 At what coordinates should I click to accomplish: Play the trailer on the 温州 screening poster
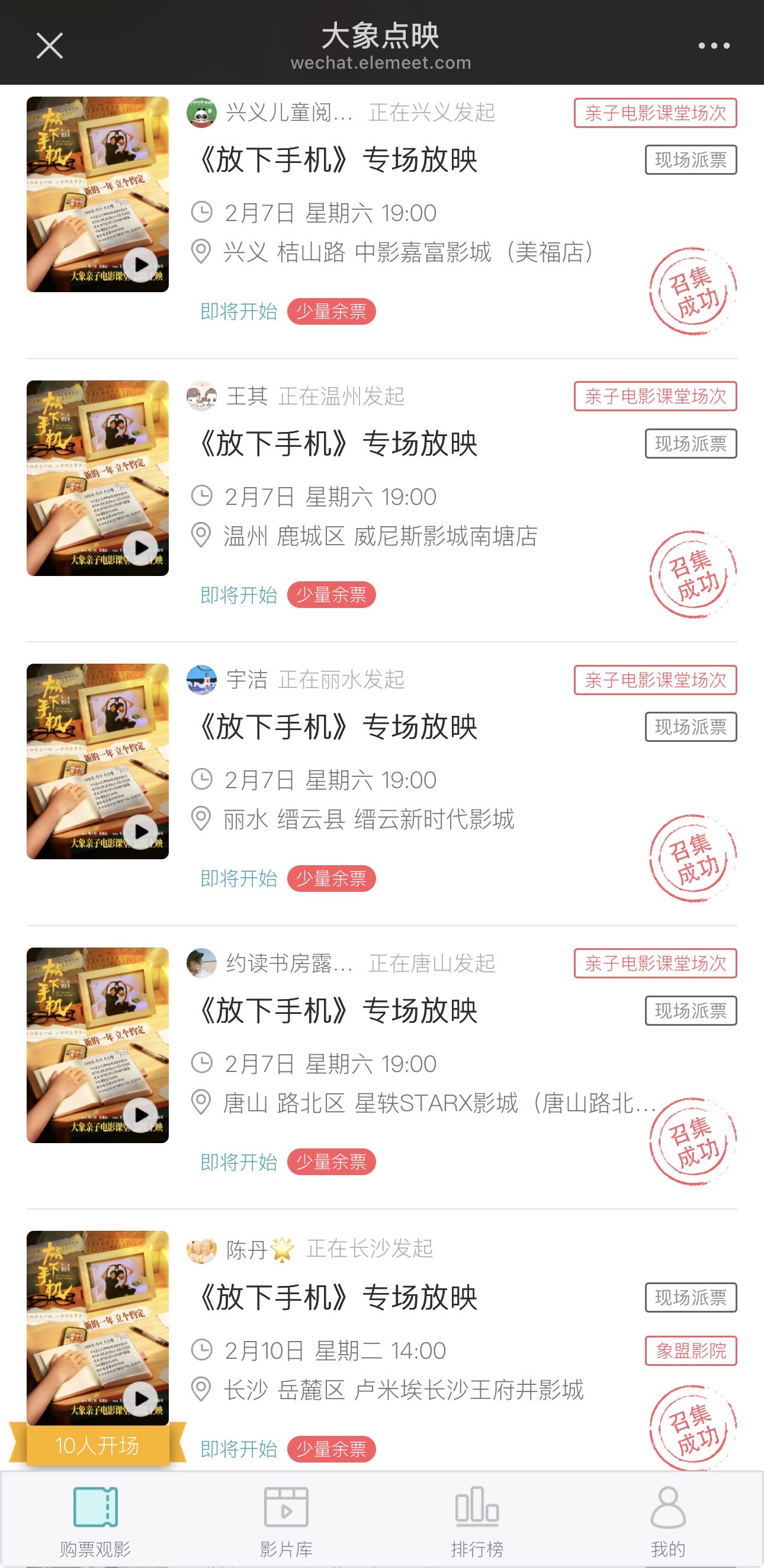(141, 548)
